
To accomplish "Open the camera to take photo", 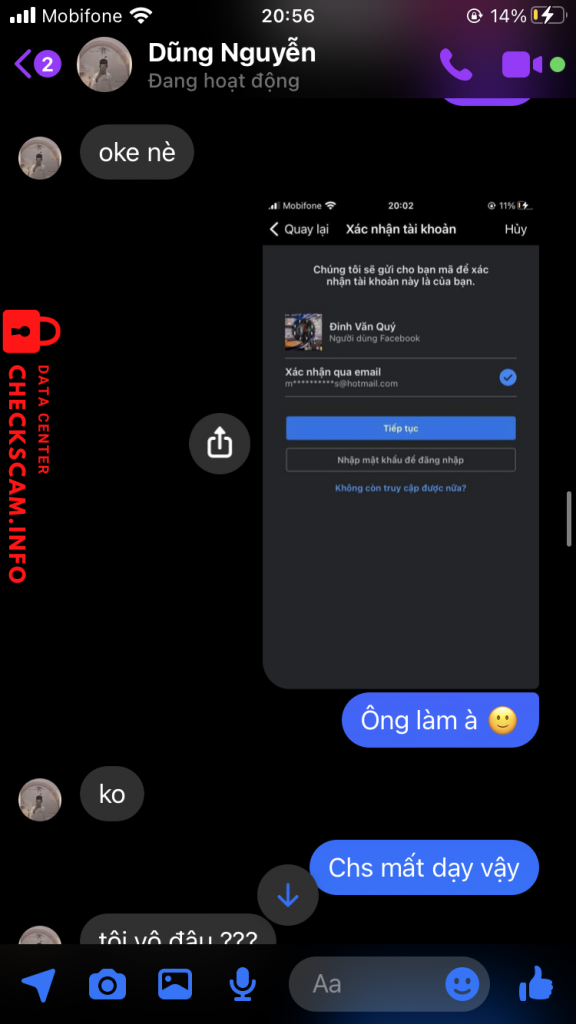I will point(107,984).
